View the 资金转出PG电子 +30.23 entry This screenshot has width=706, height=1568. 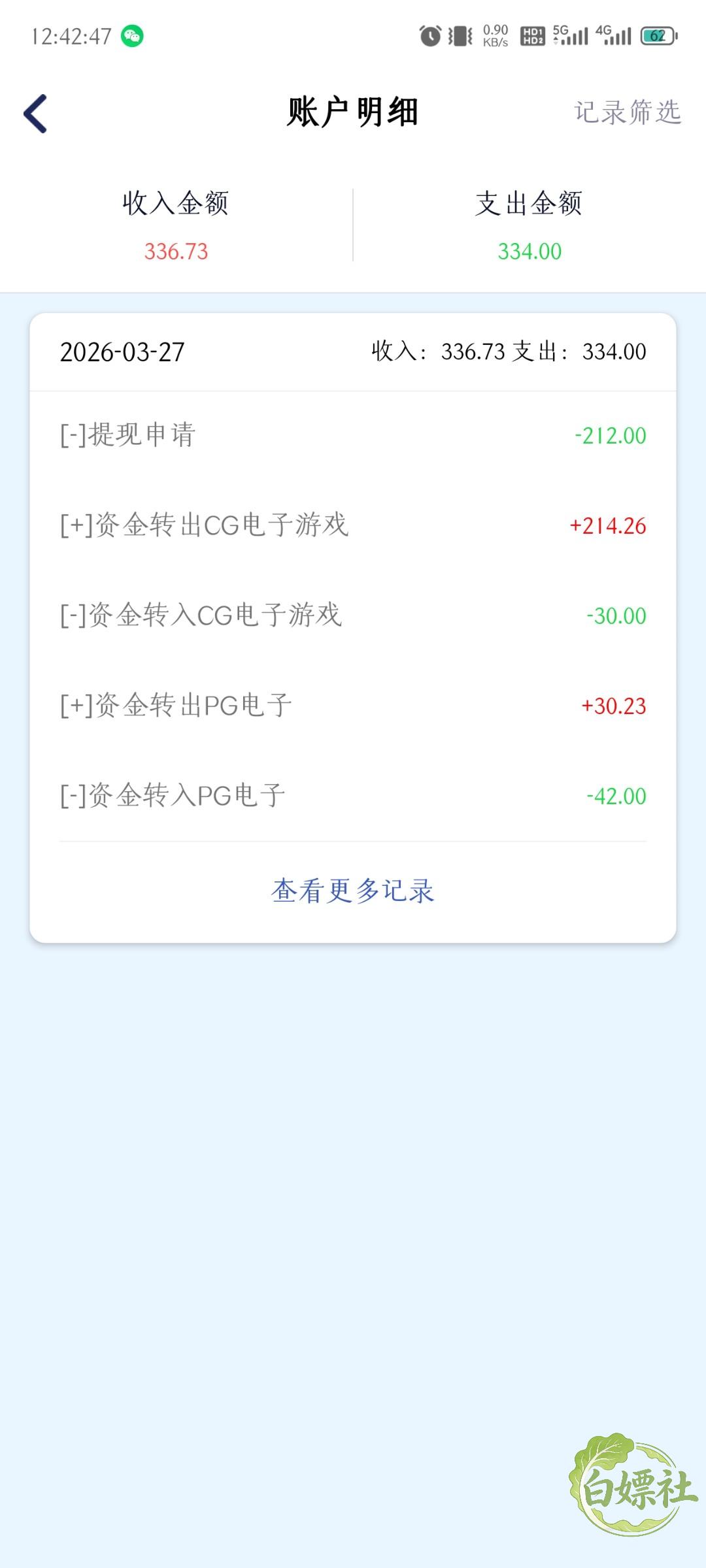[353, 706]
